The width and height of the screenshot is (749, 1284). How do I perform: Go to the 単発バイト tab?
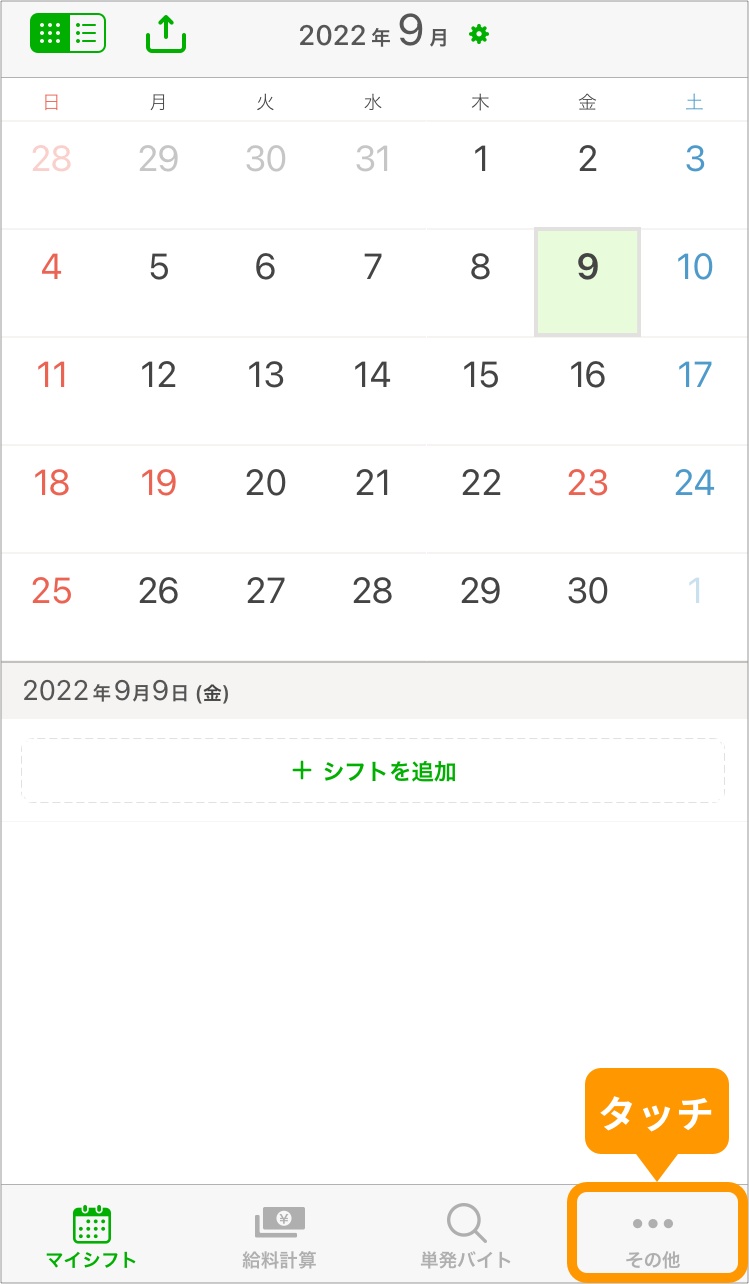[x=466, y=1235]
